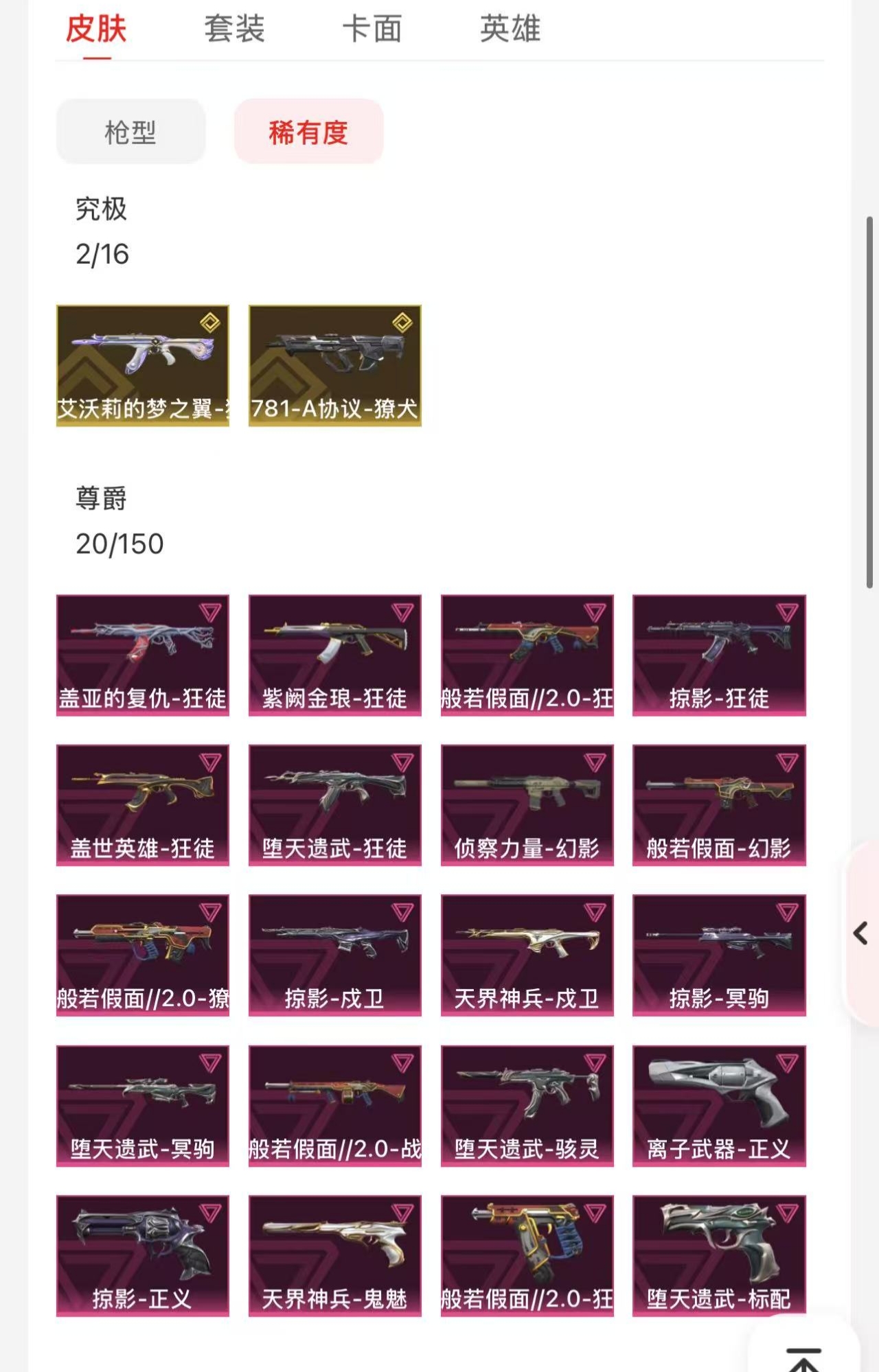Open the 紫阙金琅-狂徒 skin
Image resolution: width=879 pixels, height=1372 pixels.
(x=335, y=655)
